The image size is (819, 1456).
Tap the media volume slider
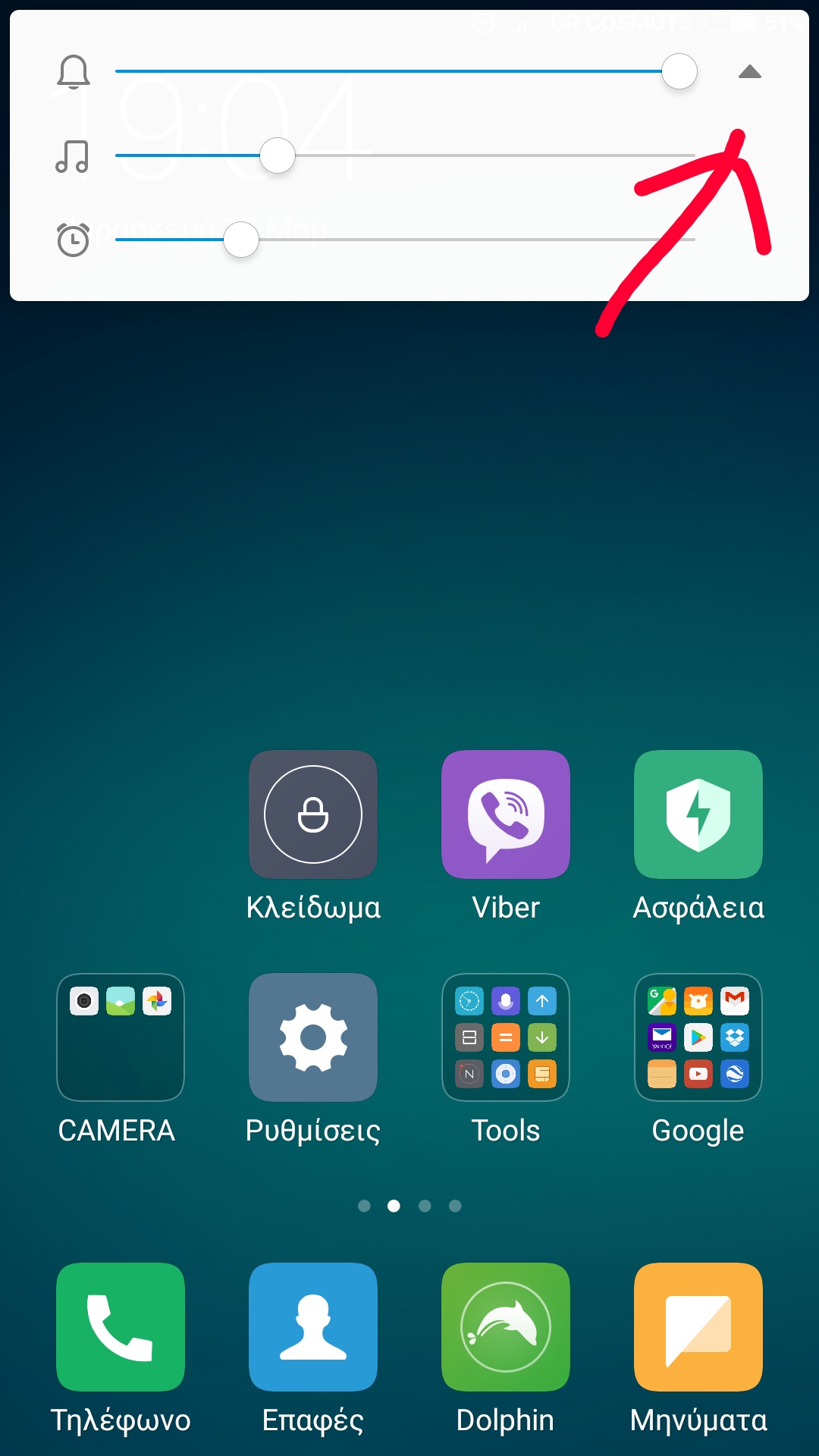click(405, 155)
